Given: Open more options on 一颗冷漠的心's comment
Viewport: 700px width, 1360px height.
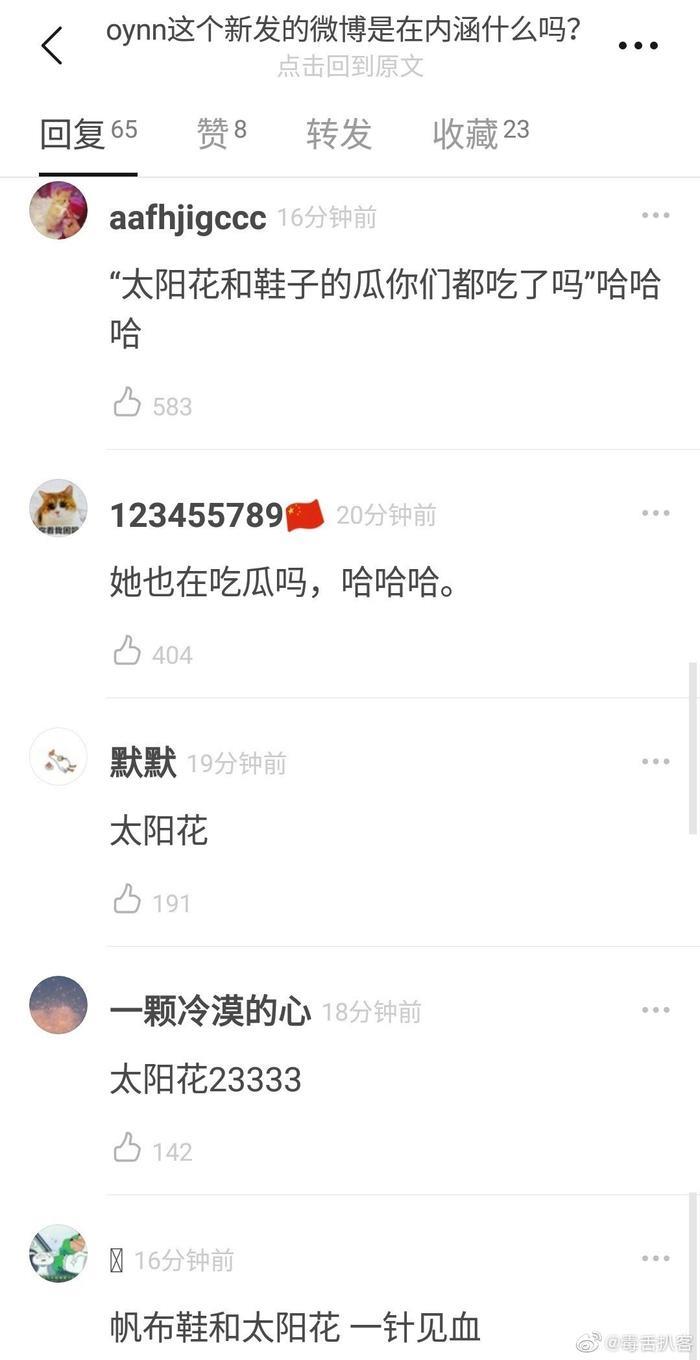Looking at the screenshot, I should [656, 1010].
